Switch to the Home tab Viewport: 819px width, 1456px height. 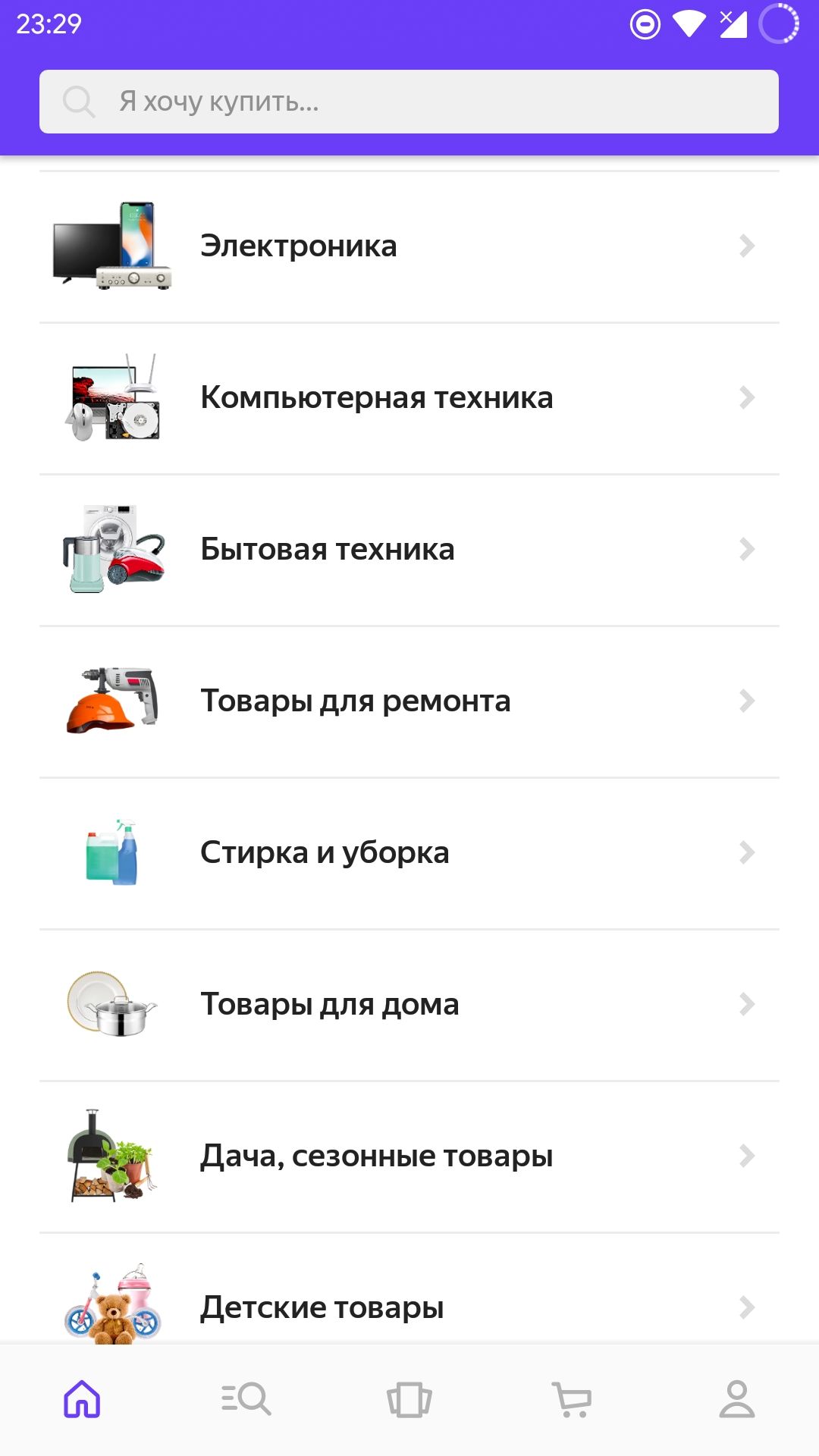82,1399
